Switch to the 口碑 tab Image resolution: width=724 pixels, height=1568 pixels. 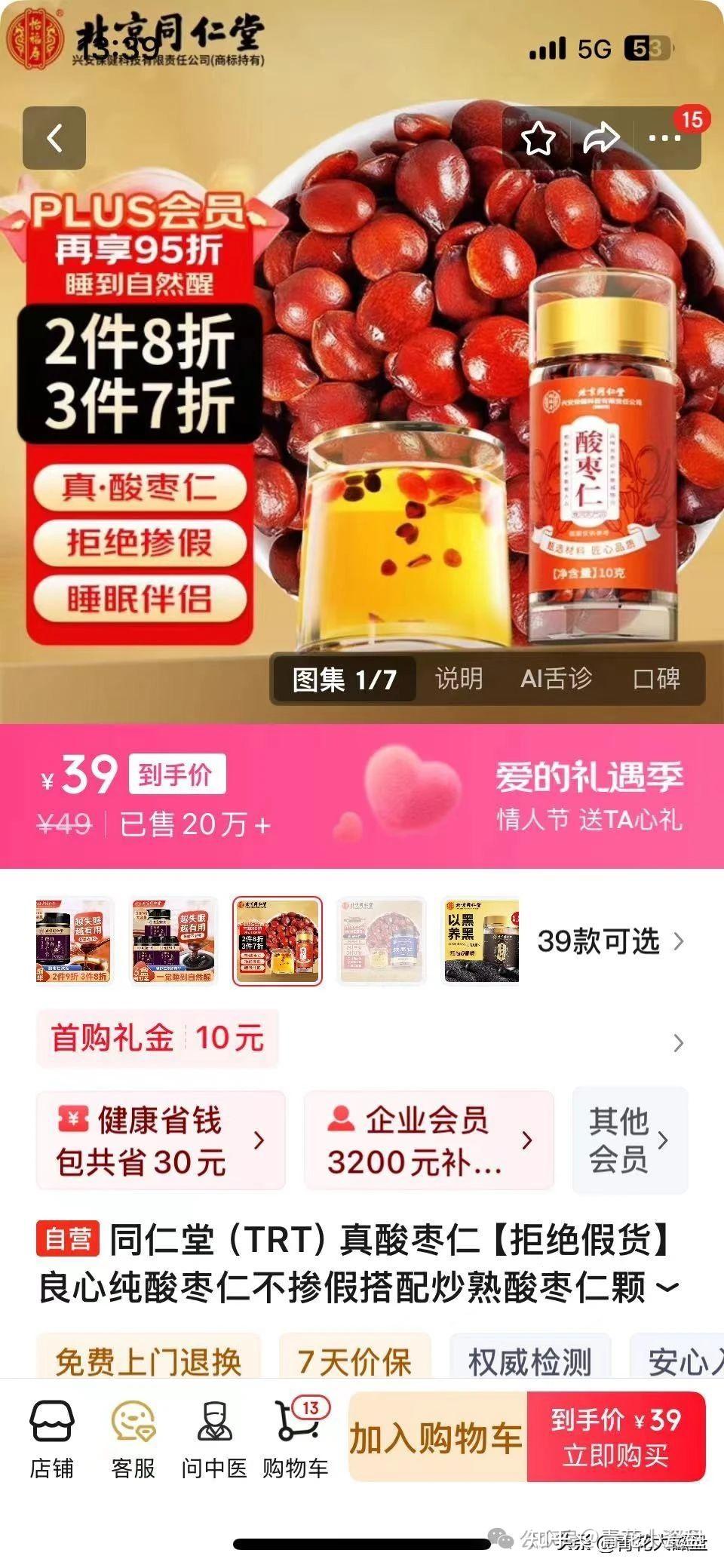click(x=656, y=679)
